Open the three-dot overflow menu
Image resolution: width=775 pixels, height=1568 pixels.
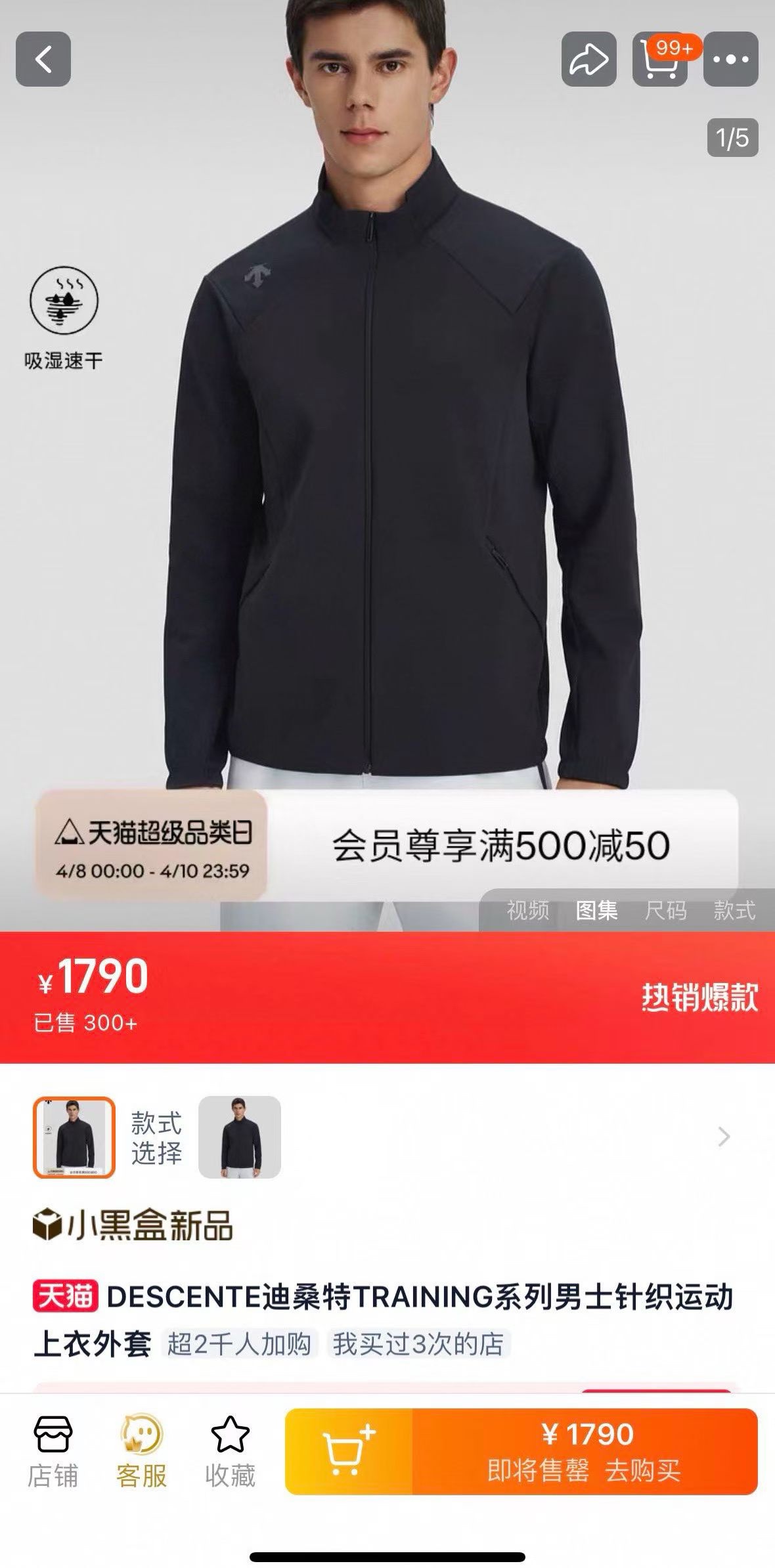point(730,59)
